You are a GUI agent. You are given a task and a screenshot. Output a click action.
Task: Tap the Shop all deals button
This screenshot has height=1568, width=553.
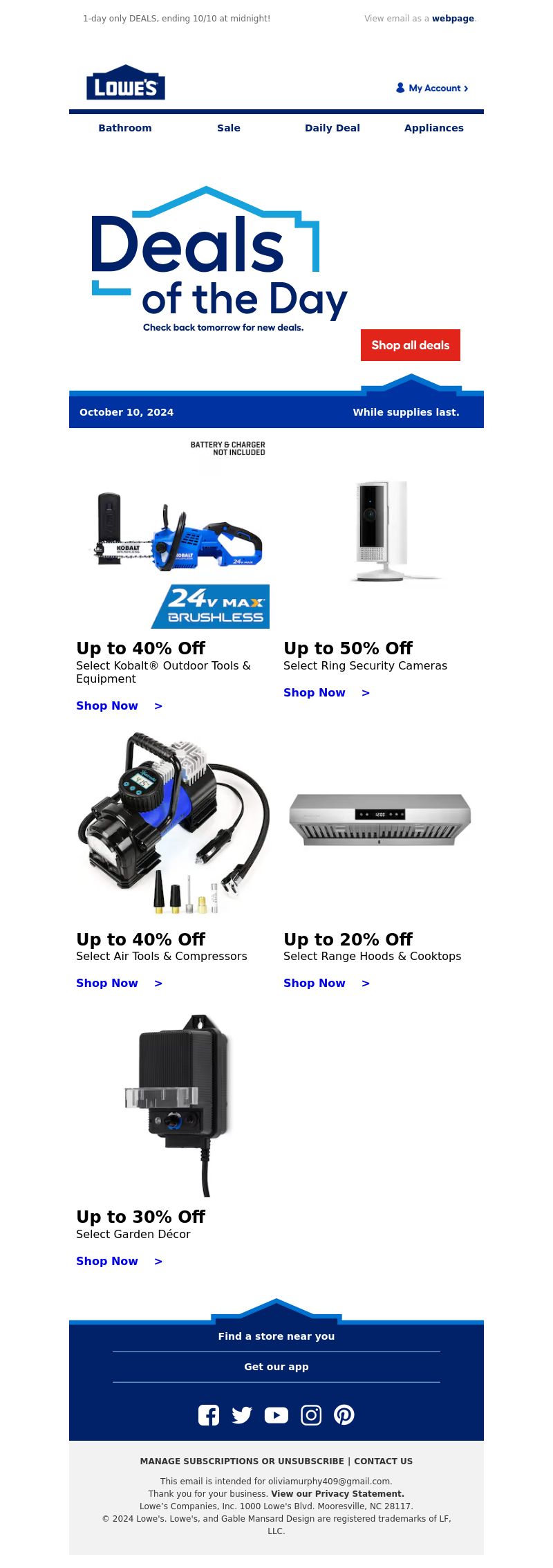click(x=411, y=345)
